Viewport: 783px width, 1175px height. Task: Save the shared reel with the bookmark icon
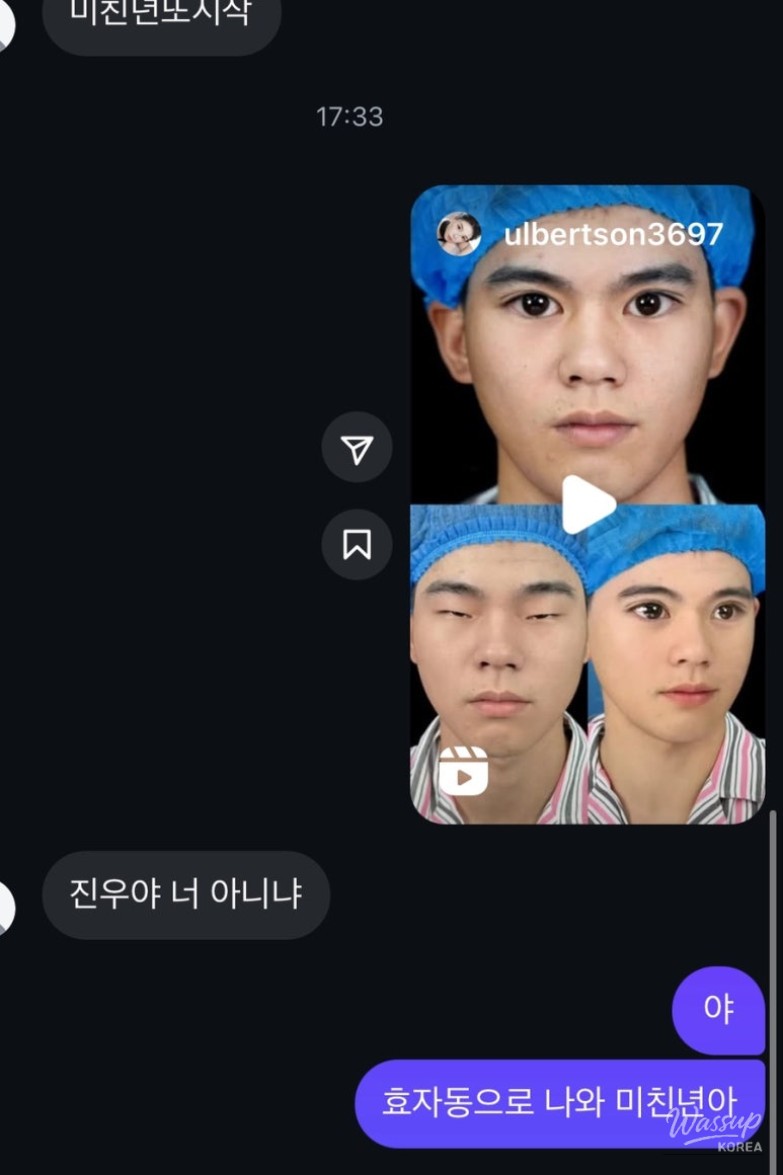(357, 545)
